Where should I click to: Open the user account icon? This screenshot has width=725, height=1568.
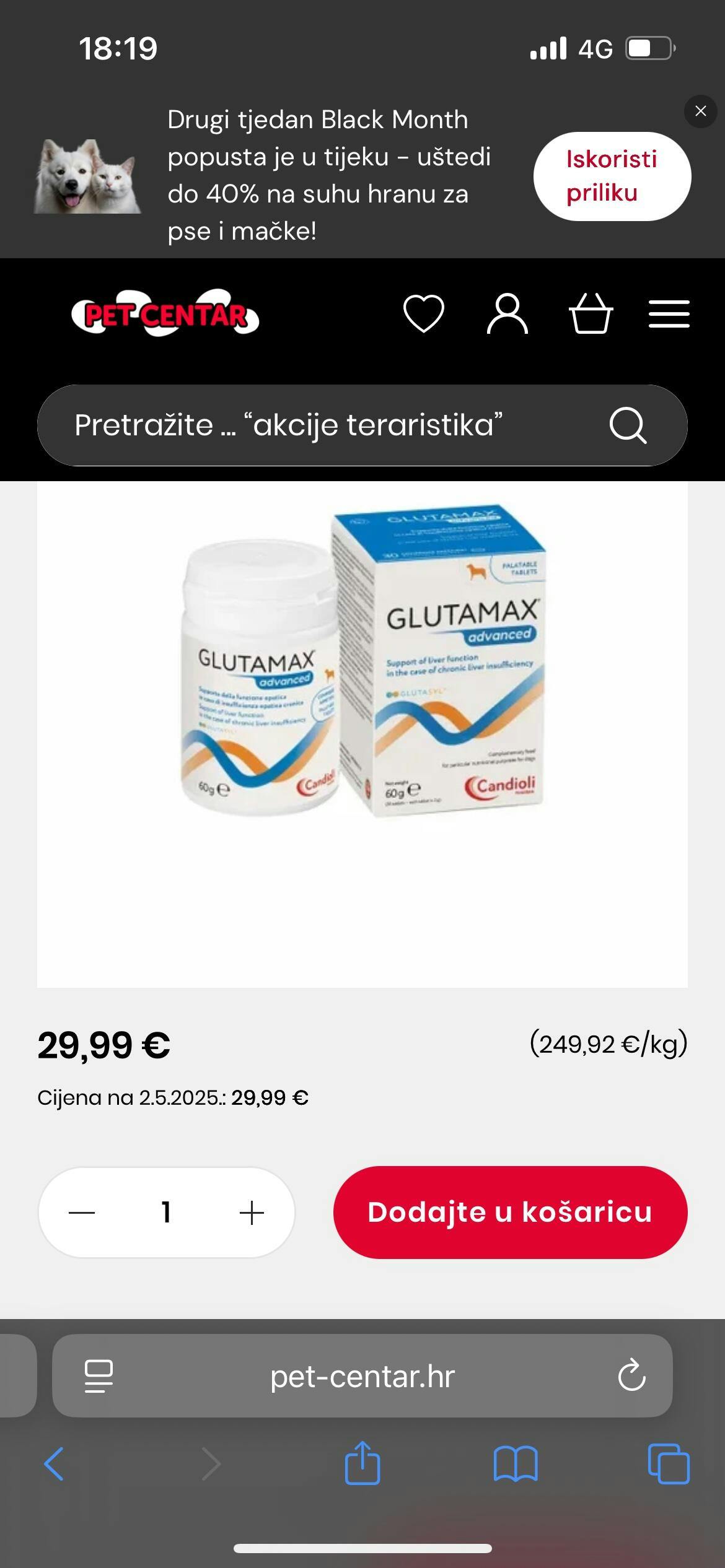point(507,314)
